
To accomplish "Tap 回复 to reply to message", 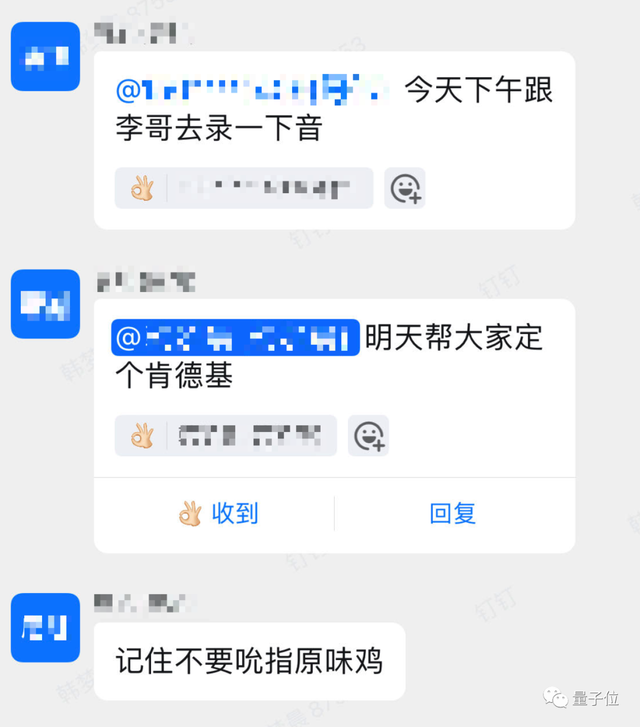I will [452, 514].
